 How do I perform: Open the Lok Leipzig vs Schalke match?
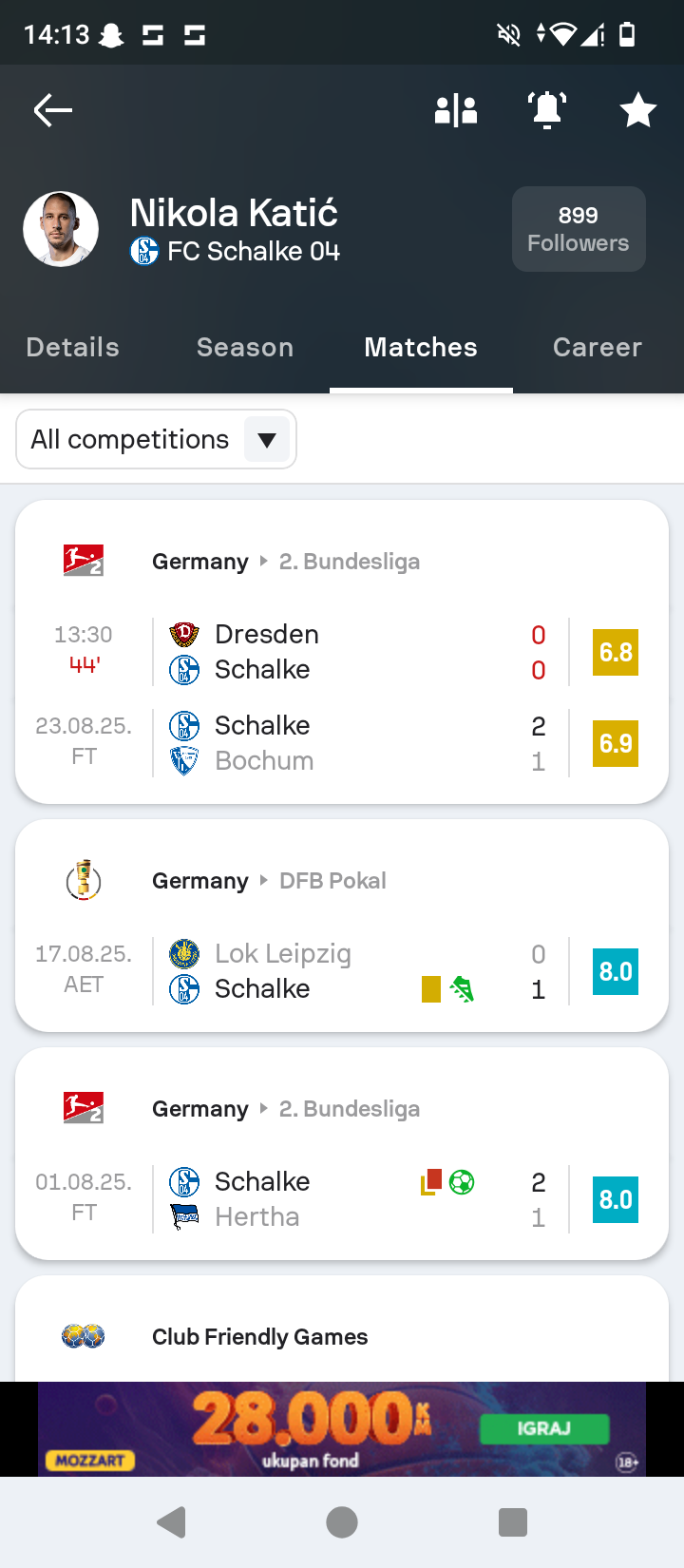[342, 971]
